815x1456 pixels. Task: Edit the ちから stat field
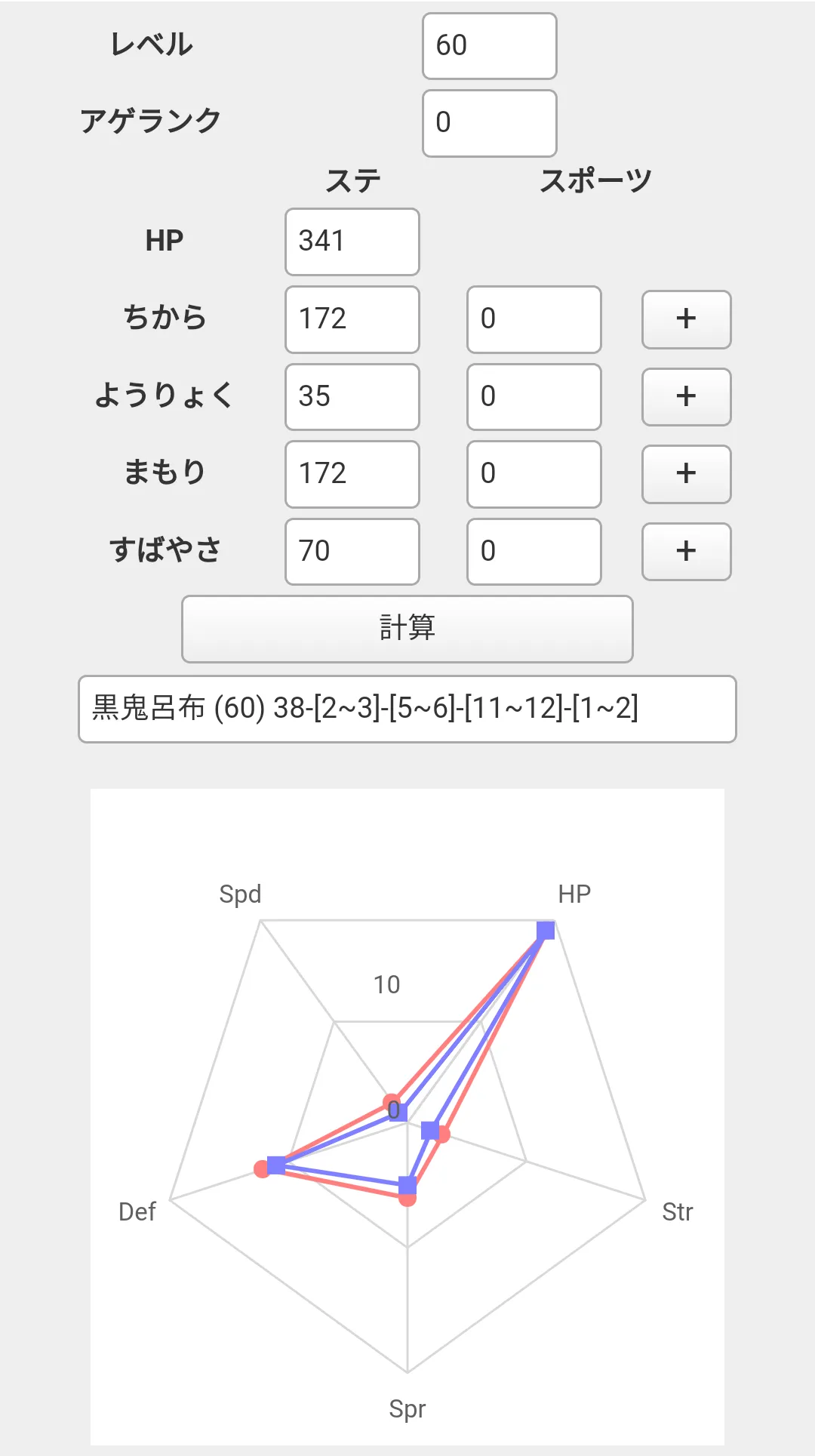coord(352,319)
